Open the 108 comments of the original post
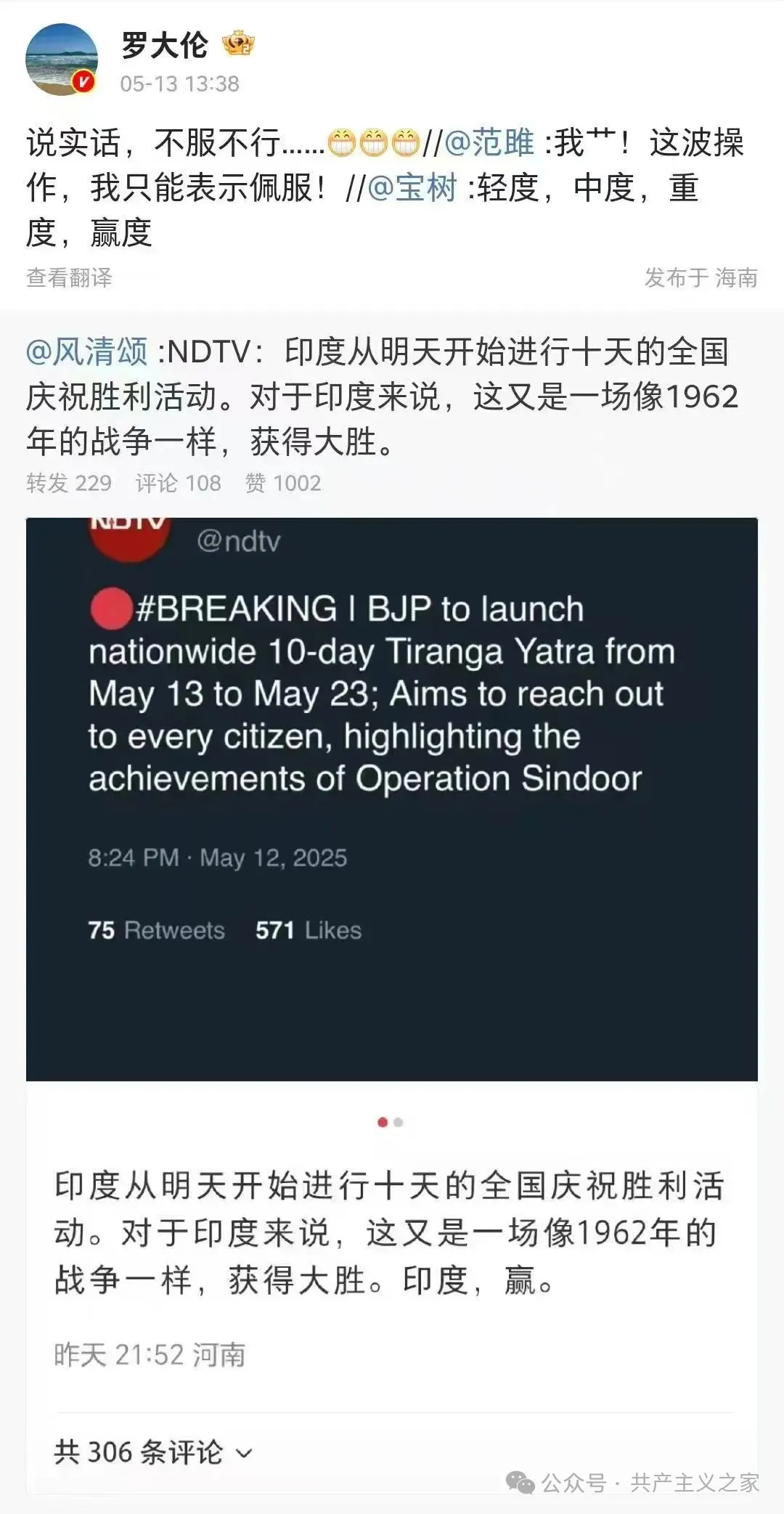This screenshot has height=1514, width=784. pos(178,483)
